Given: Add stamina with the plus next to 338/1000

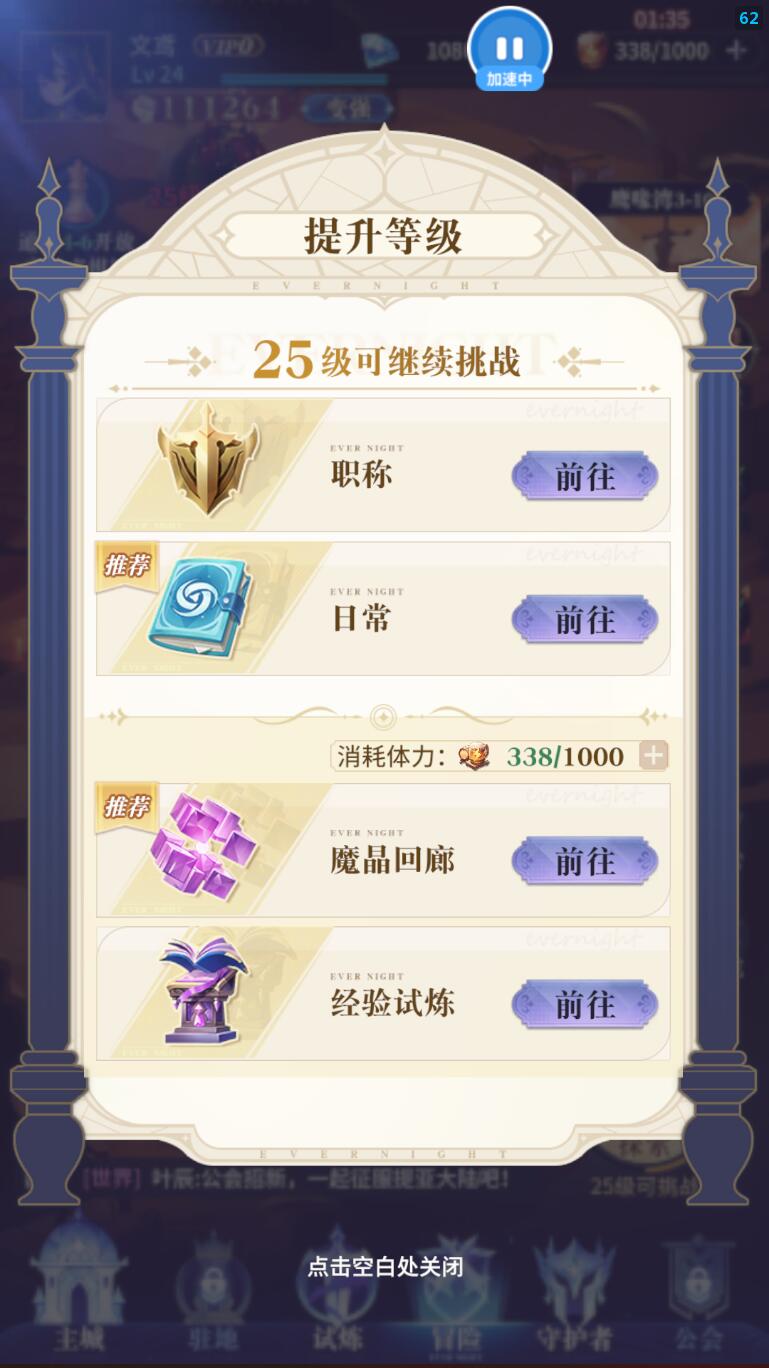Looking at the screenshot, I should click(x=653, y=756).
